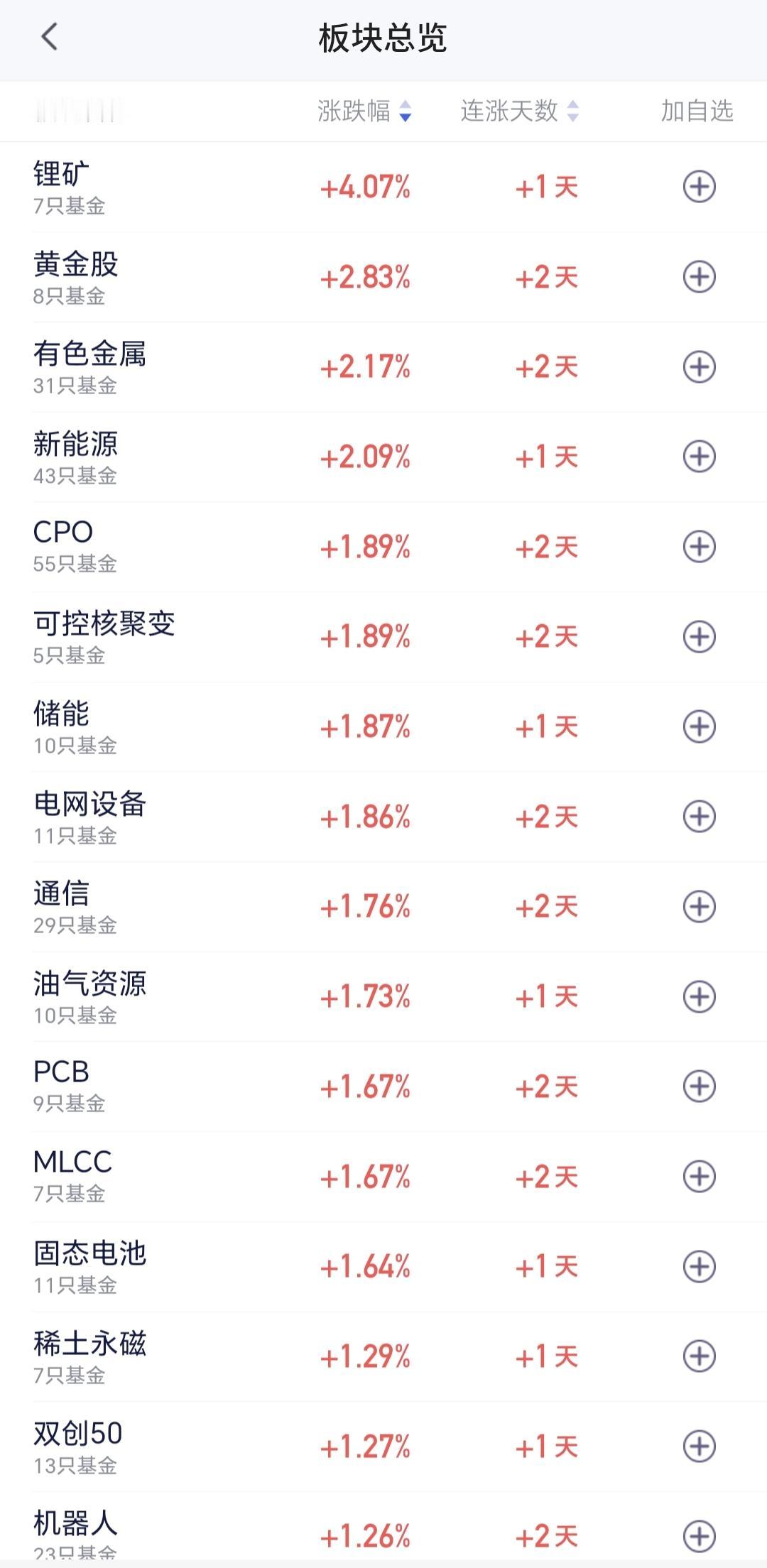This screenshot has width=767, height=1568.
Task: Open the 通信 sector row
Action: pyautogui.click(x=383, y=907)
